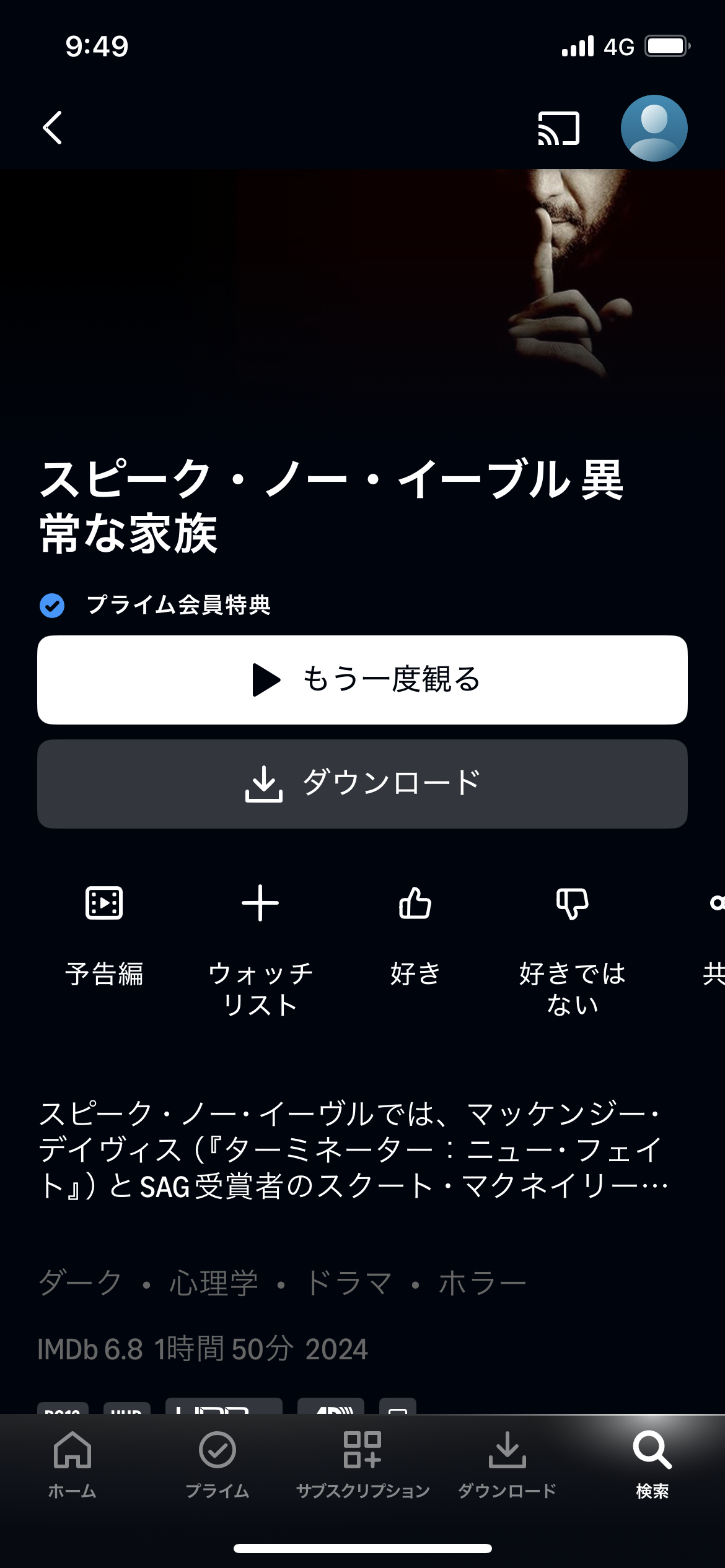Switch to the プライム tab

pyautogui.click(x=217, y=1464)
